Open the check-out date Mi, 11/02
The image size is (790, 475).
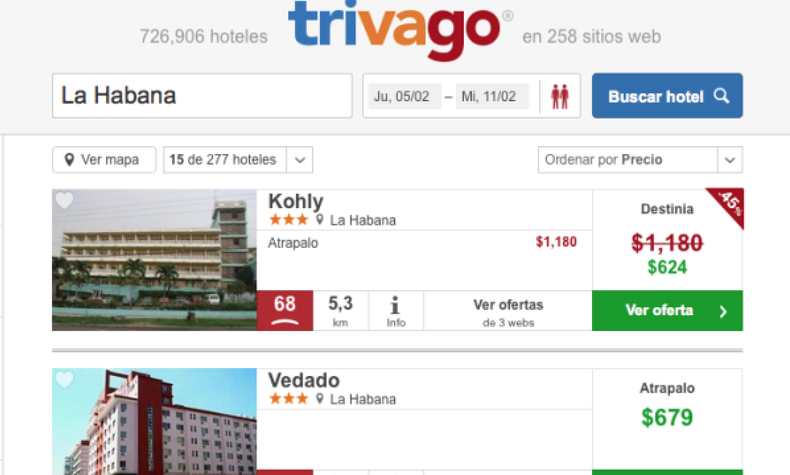[492, 97]
